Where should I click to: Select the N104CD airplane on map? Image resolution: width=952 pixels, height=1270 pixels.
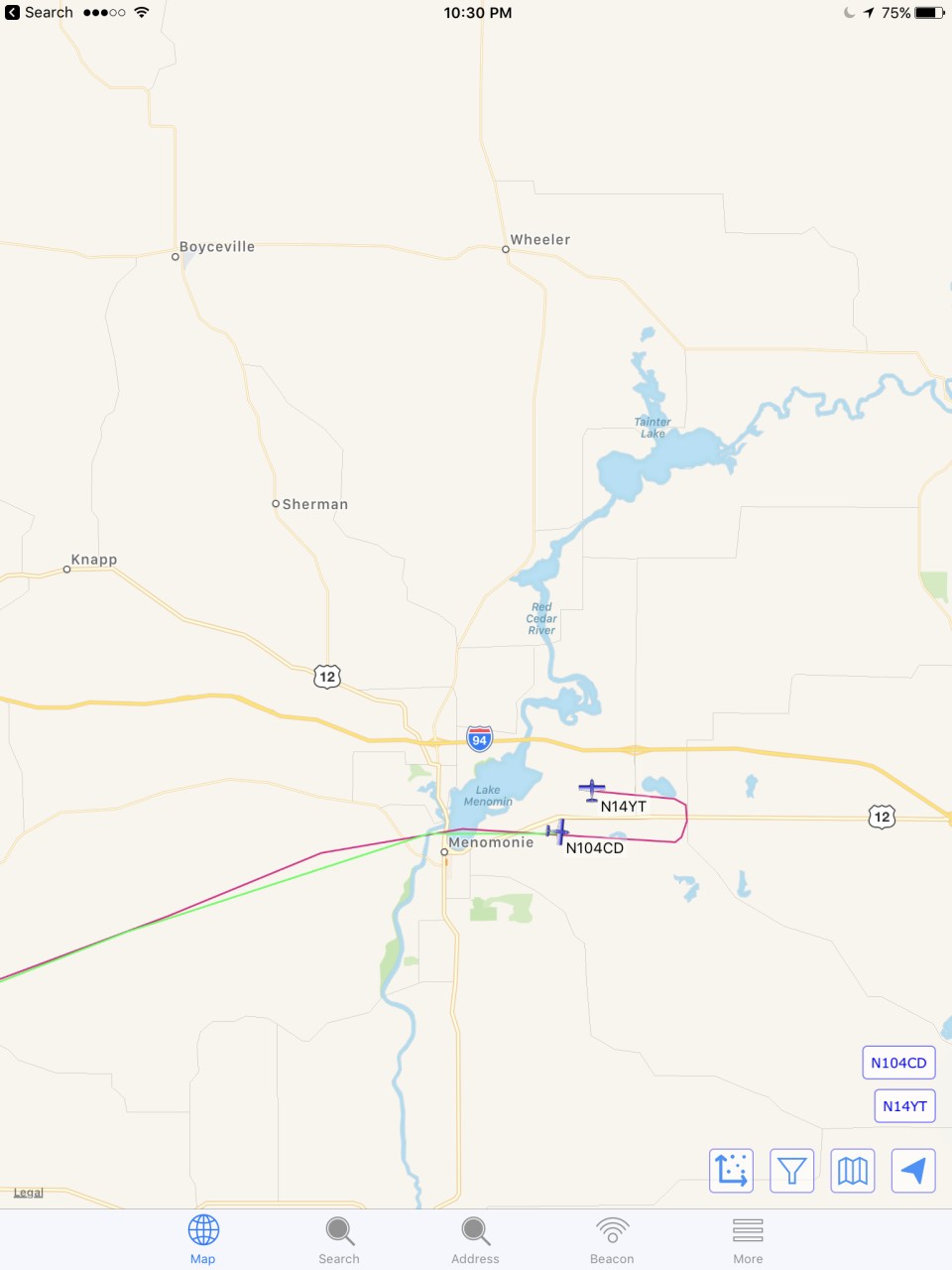tap(558, 831)
